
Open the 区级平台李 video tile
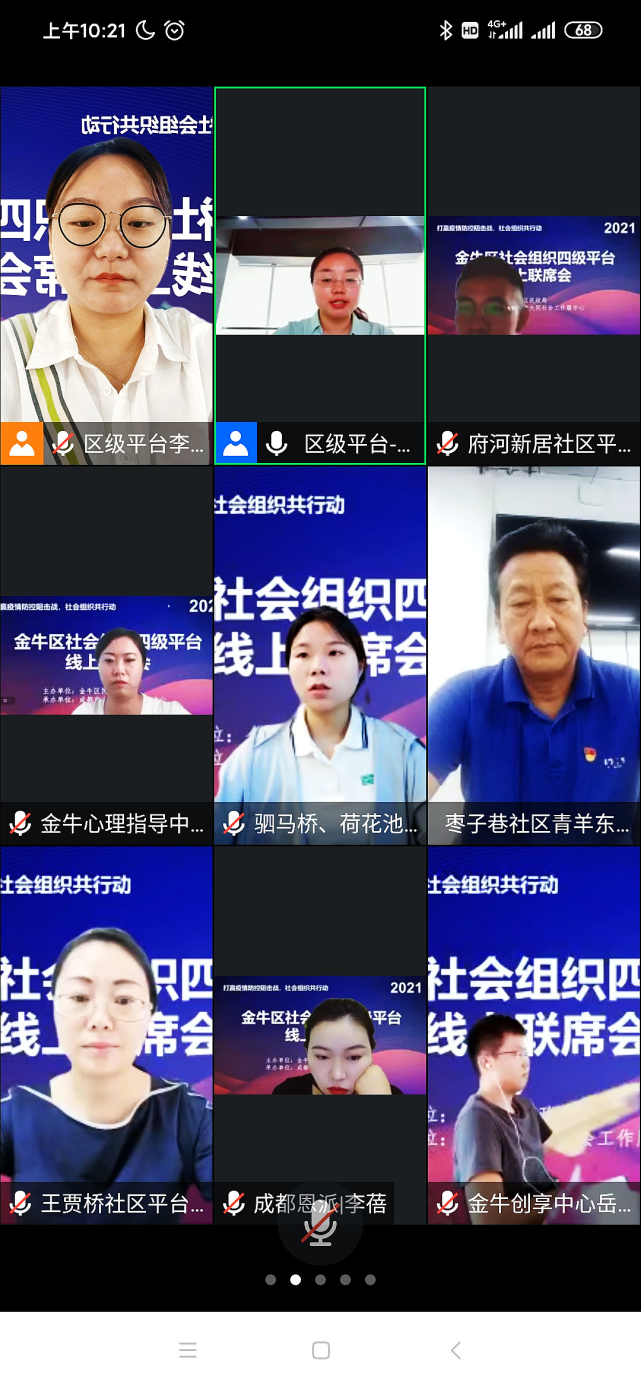click(x=106, y=275)
